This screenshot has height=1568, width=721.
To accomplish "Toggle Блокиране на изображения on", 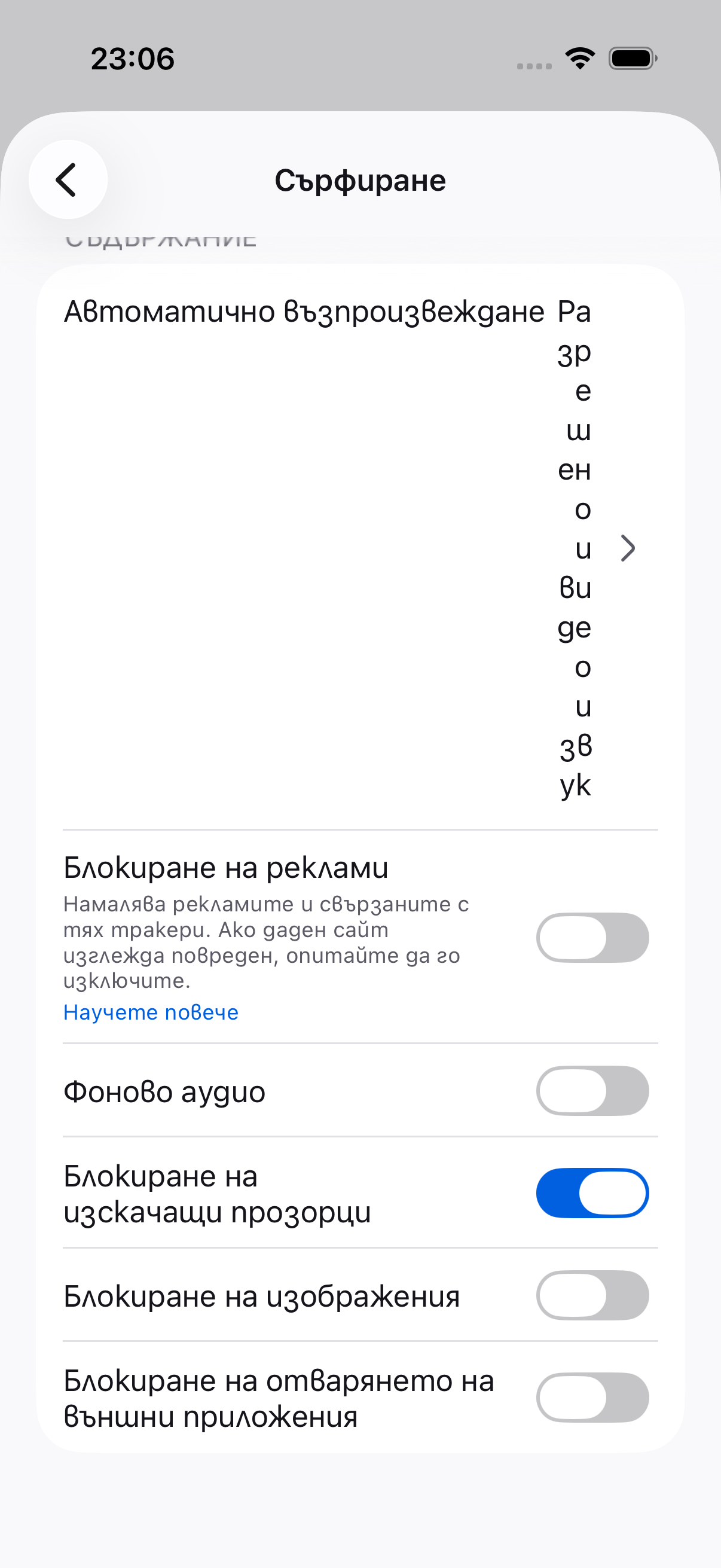I will [592, 1295].
